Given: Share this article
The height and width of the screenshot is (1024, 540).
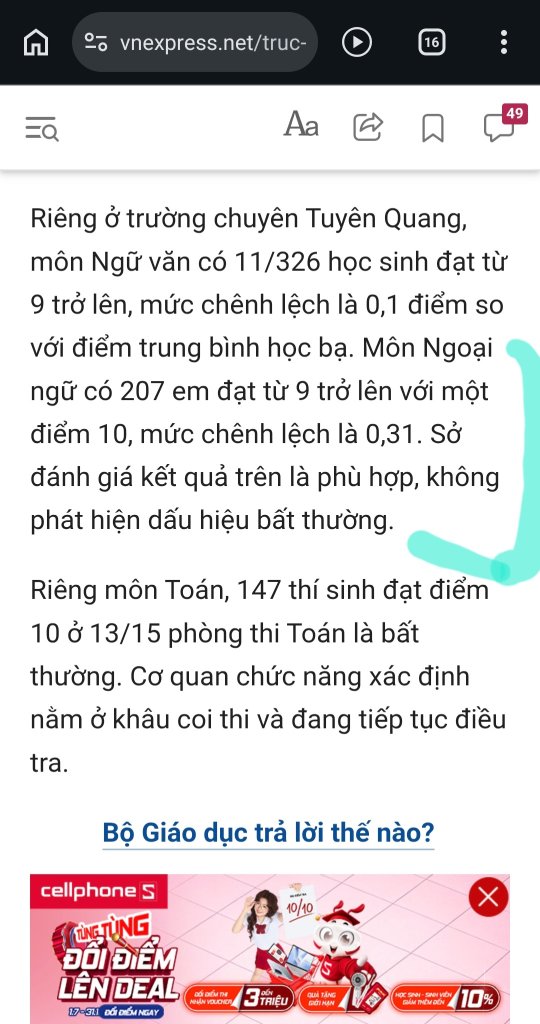Looking at the screenshot, I should click(x=368, y=127).
